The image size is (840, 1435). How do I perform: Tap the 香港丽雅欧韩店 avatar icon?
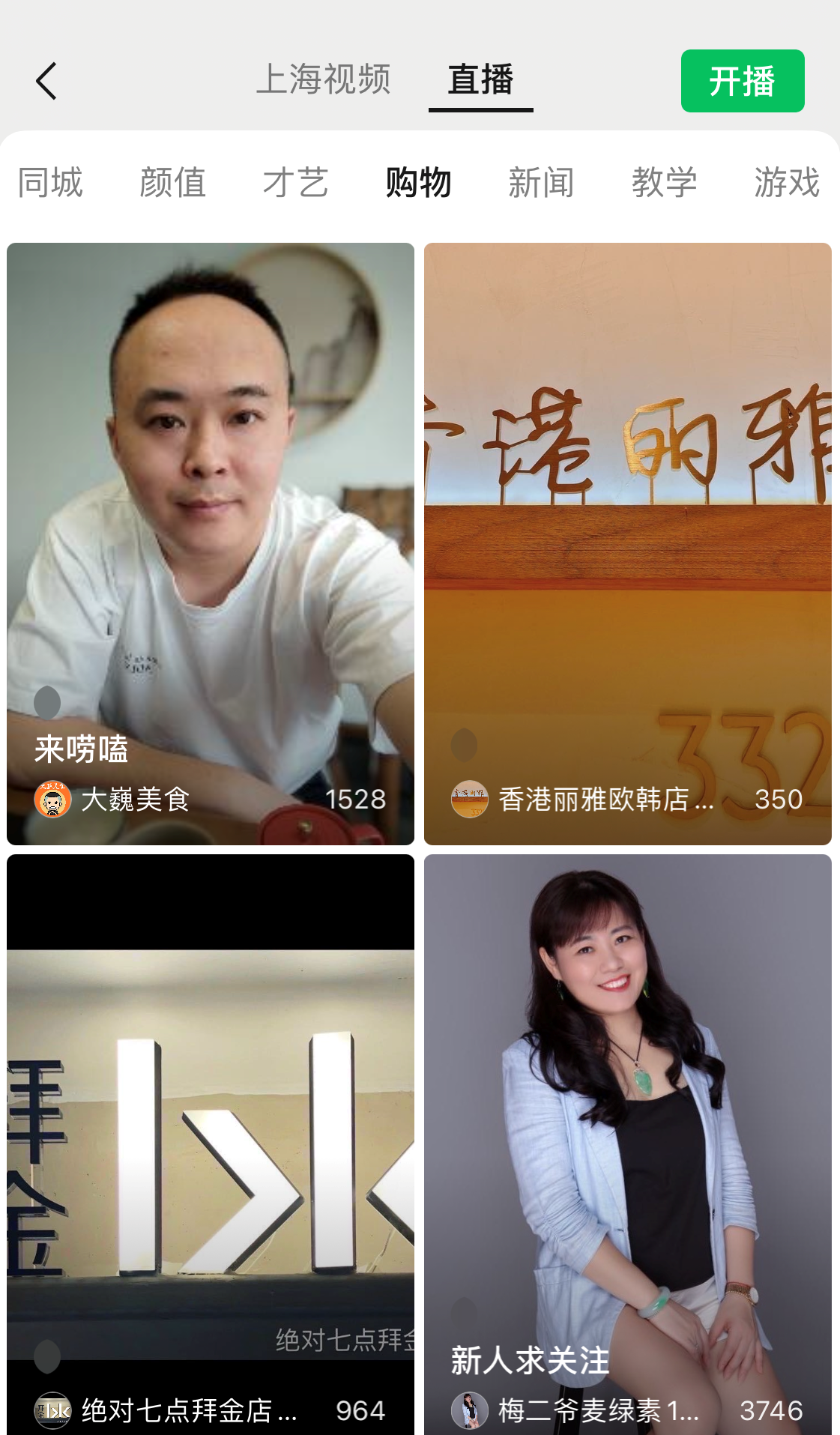point(468,800)
